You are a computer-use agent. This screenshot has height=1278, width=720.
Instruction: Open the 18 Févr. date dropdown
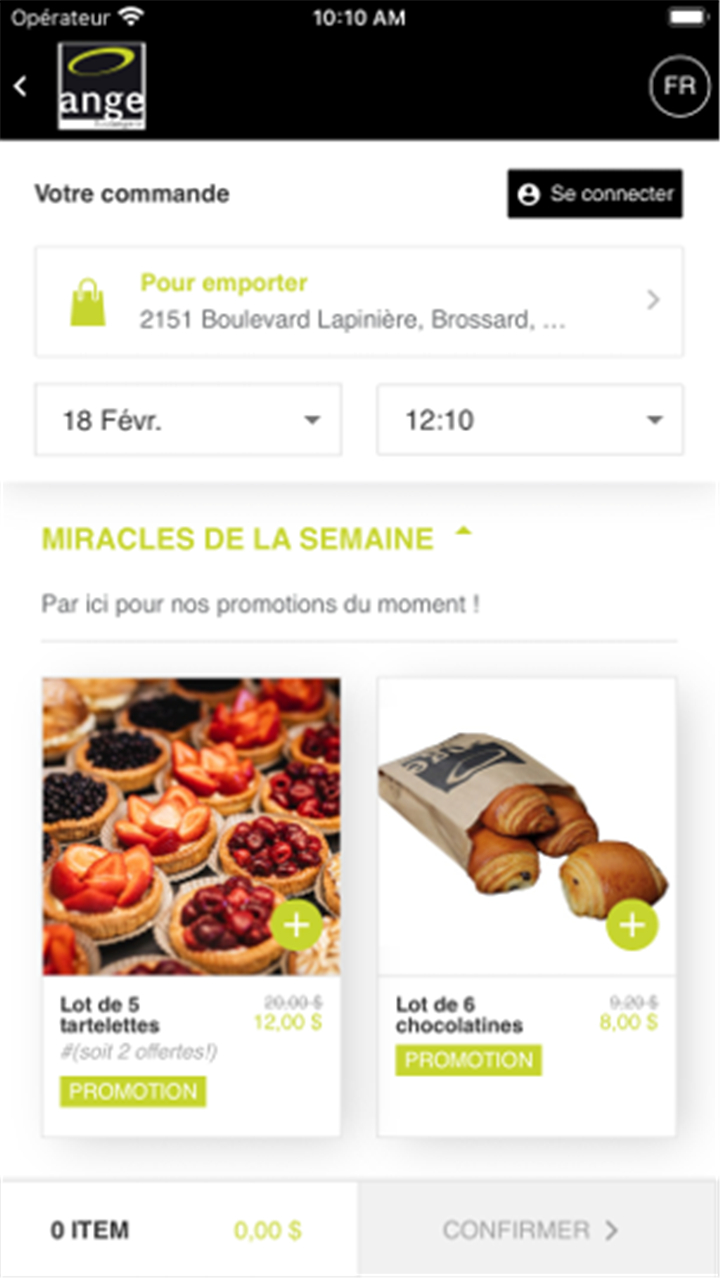pyautogui.click(x=188, y=420)
